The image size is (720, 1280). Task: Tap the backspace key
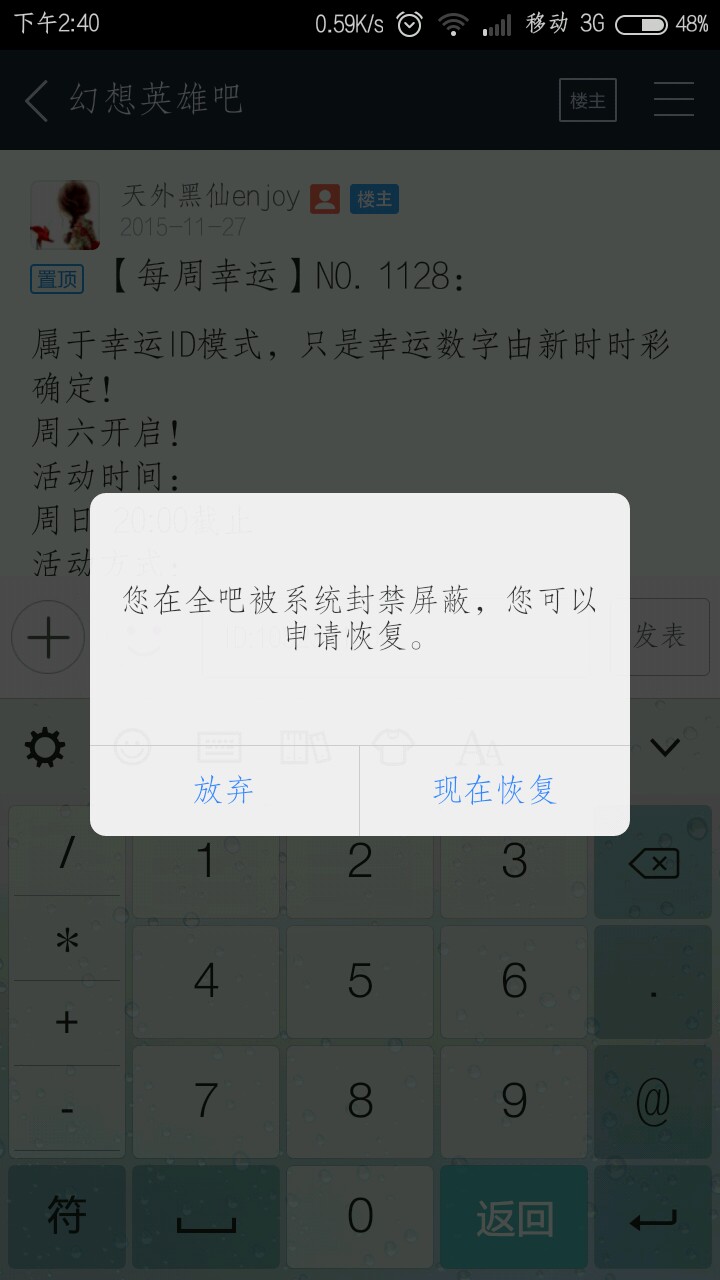tap(655, 863)
